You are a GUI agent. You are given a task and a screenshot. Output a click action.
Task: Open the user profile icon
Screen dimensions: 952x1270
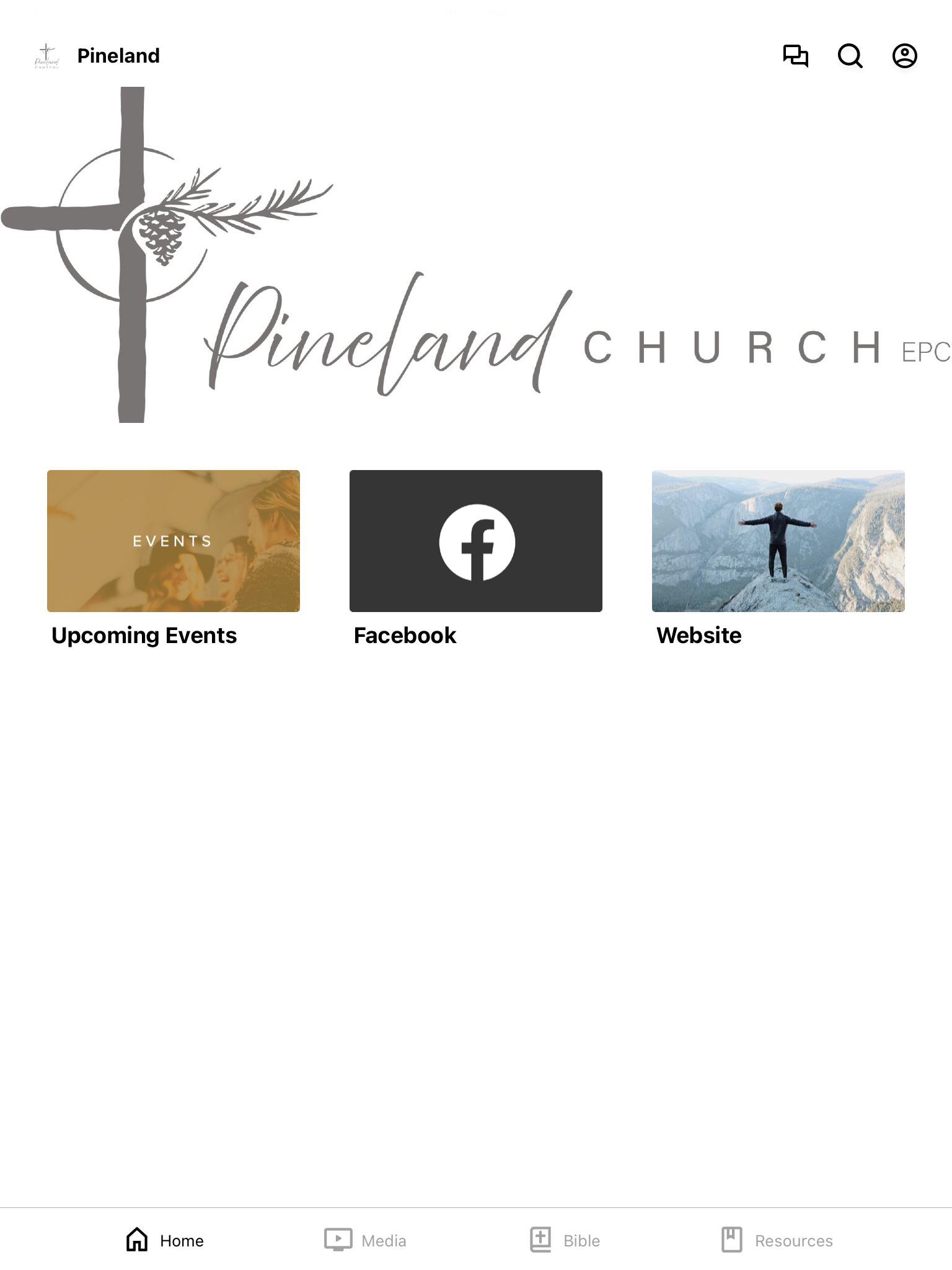904,56
